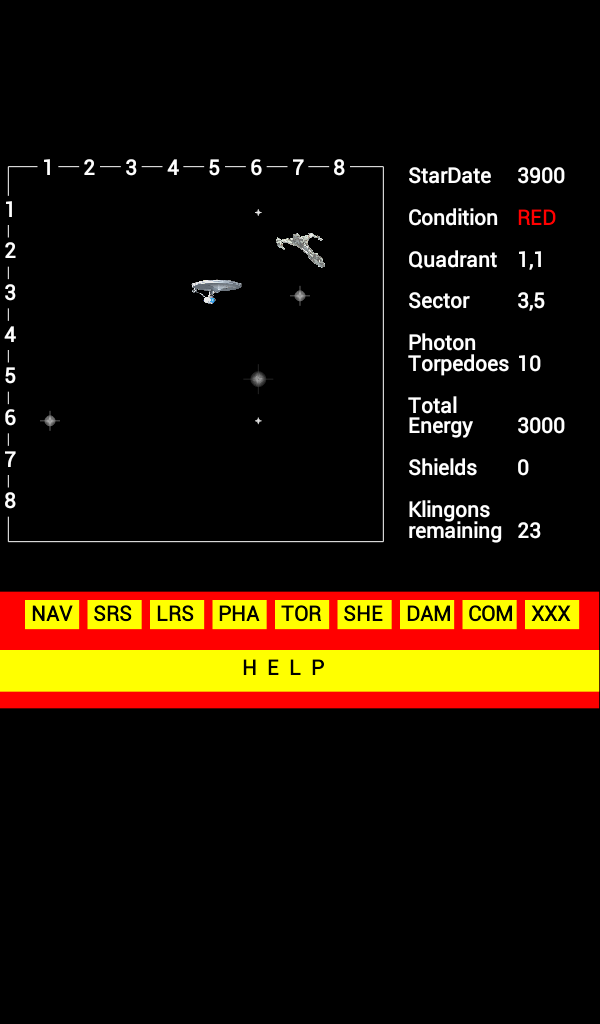This screenshot has height=1024, width=600.
Task: Launch a torpedo using TOR
Action: 302,614
